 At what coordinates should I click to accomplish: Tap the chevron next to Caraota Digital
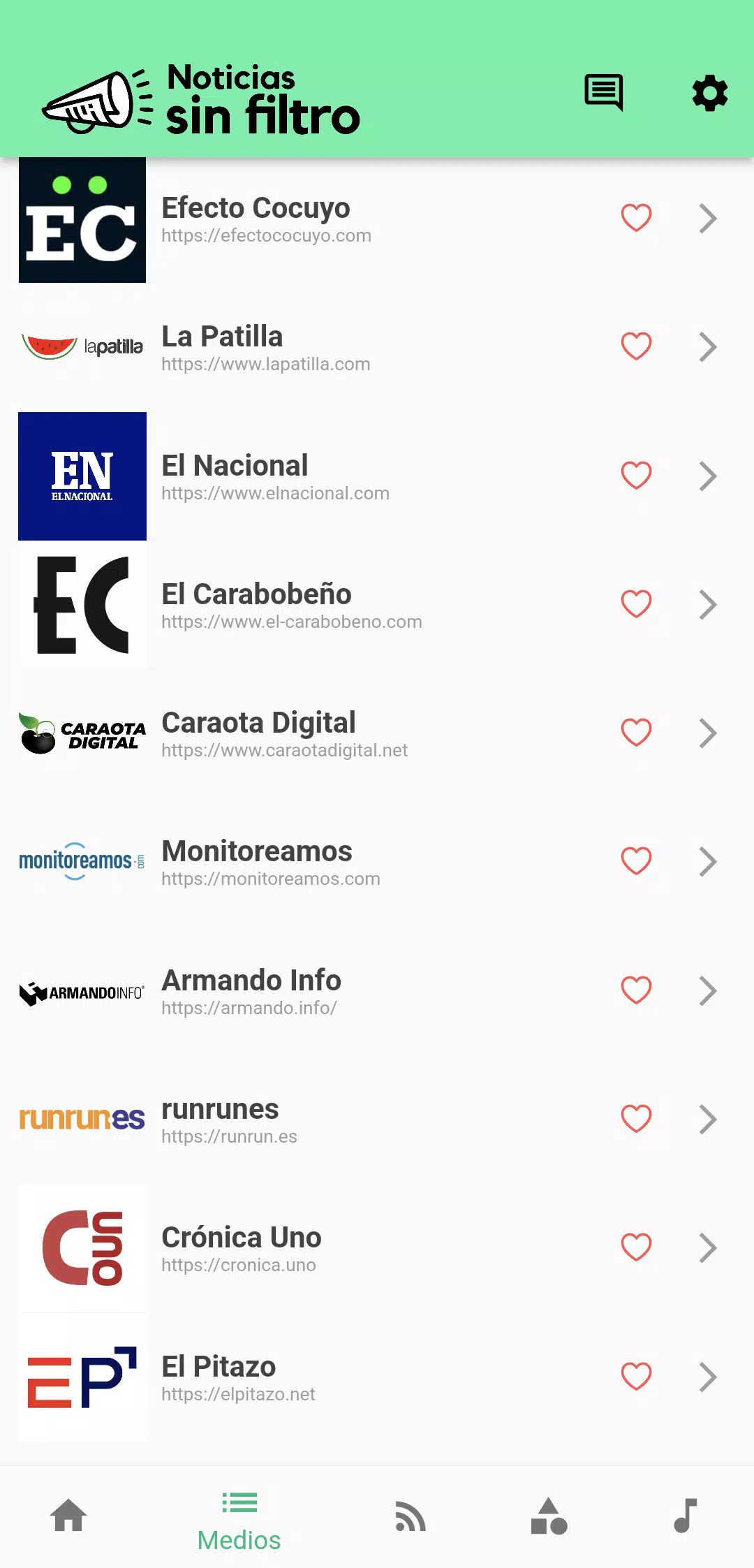click(708, 733)
